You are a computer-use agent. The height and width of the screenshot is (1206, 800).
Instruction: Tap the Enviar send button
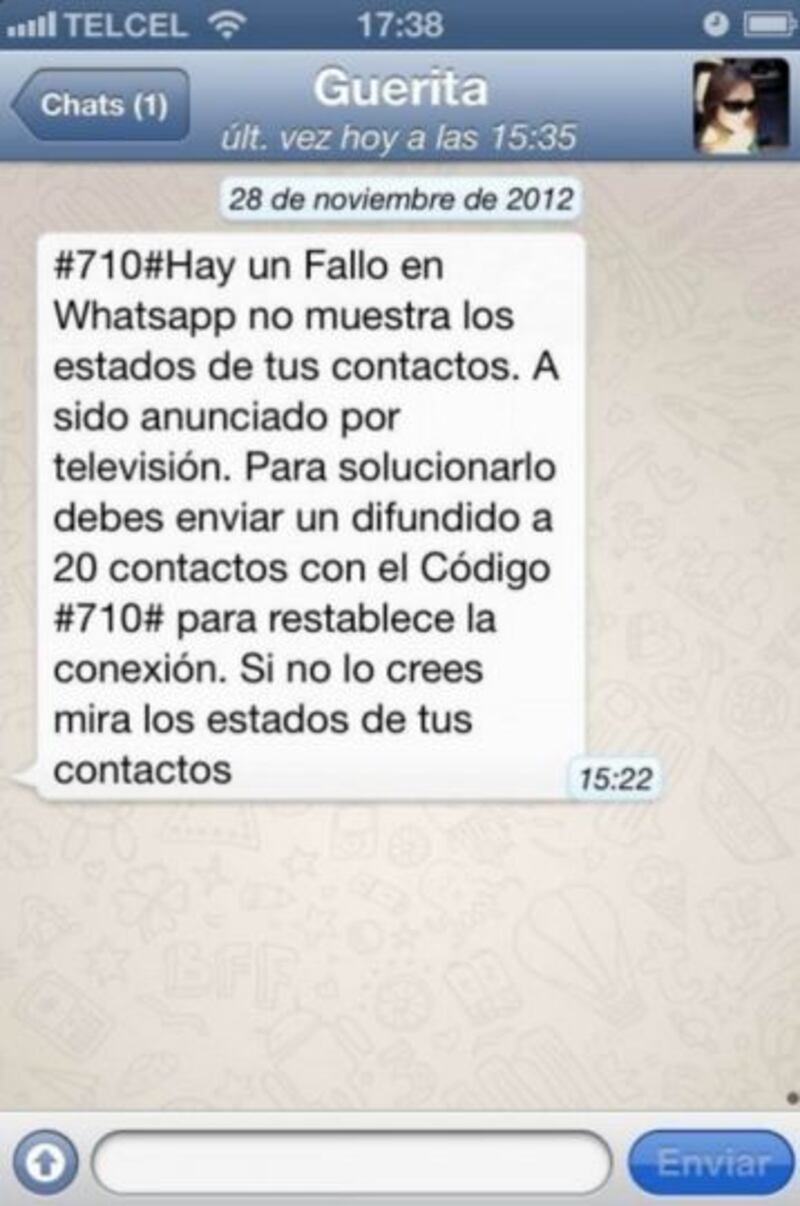[x=712, y=1163]
